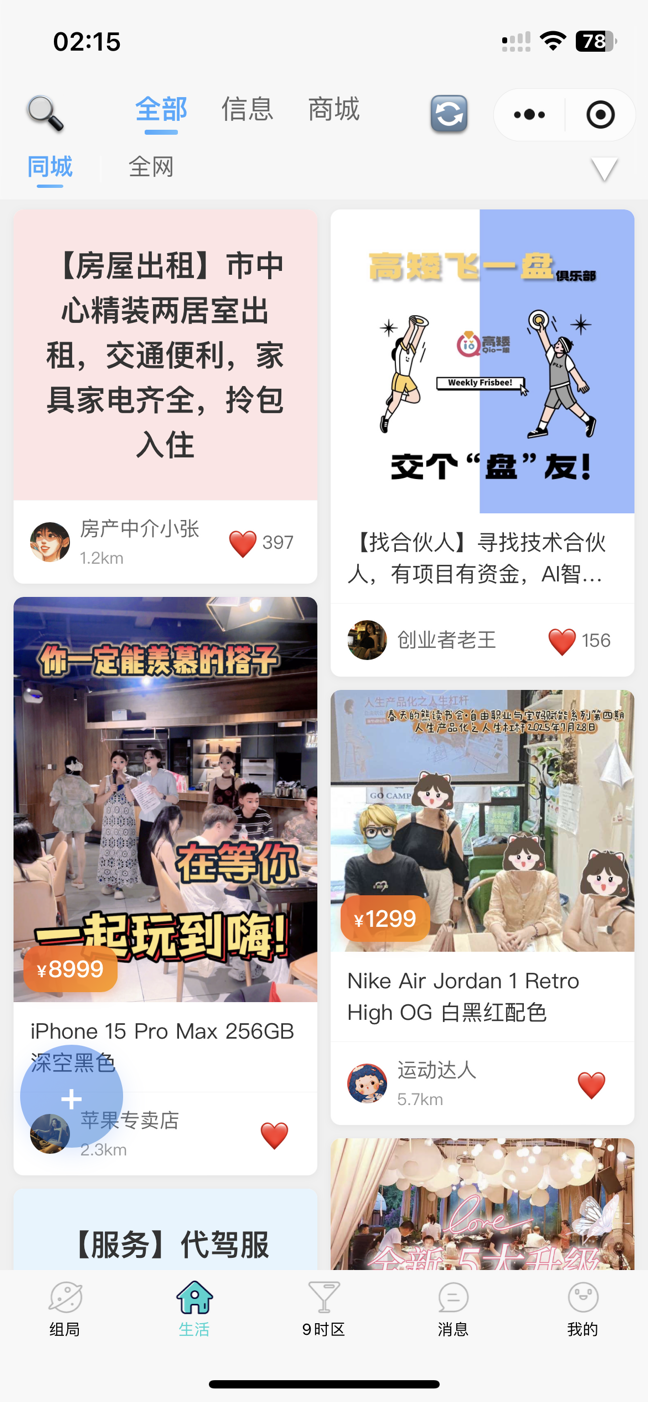
Task: Tap the floating plus button to post
Action: click(x=71, y=1098)
